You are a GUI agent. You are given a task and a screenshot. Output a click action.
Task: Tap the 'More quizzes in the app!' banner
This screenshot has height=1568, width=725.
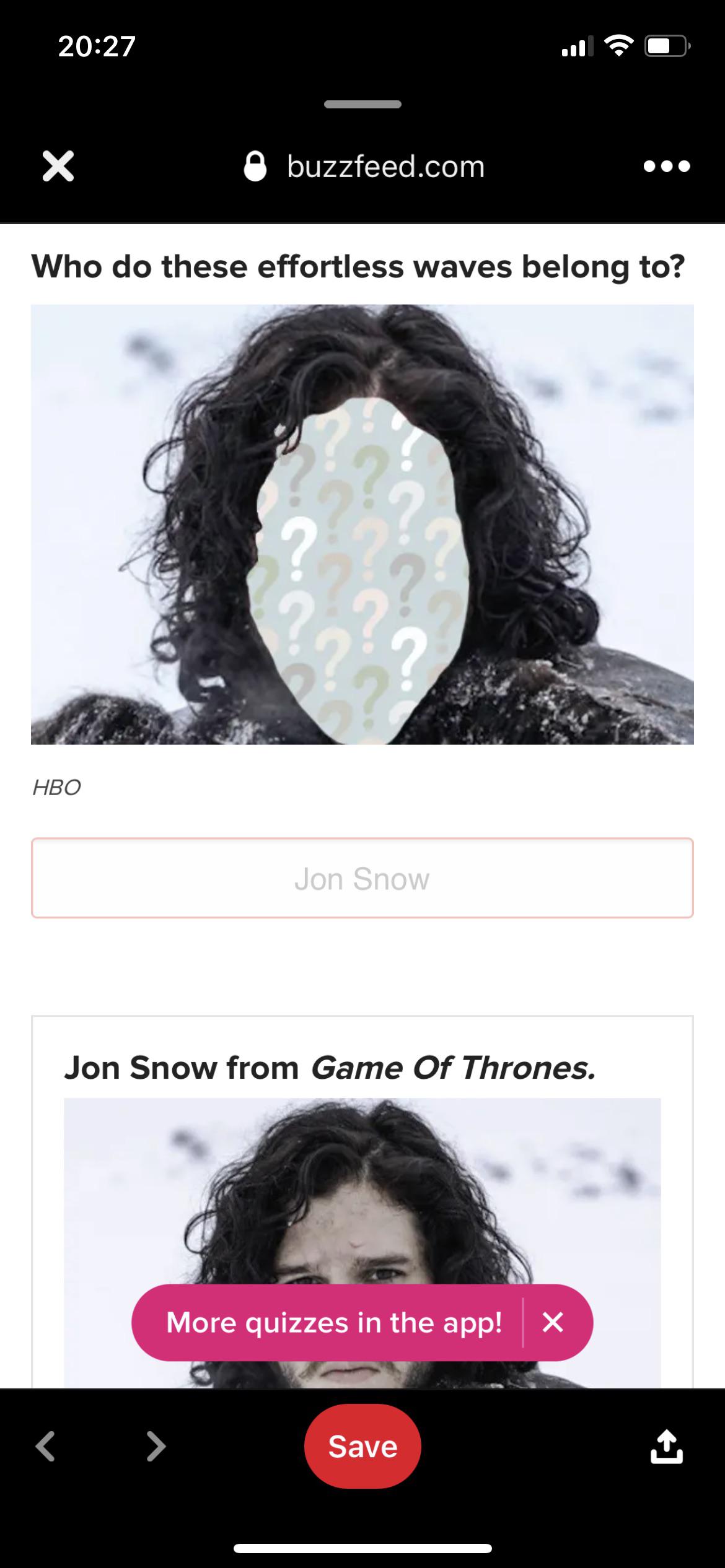(335, 1323)
